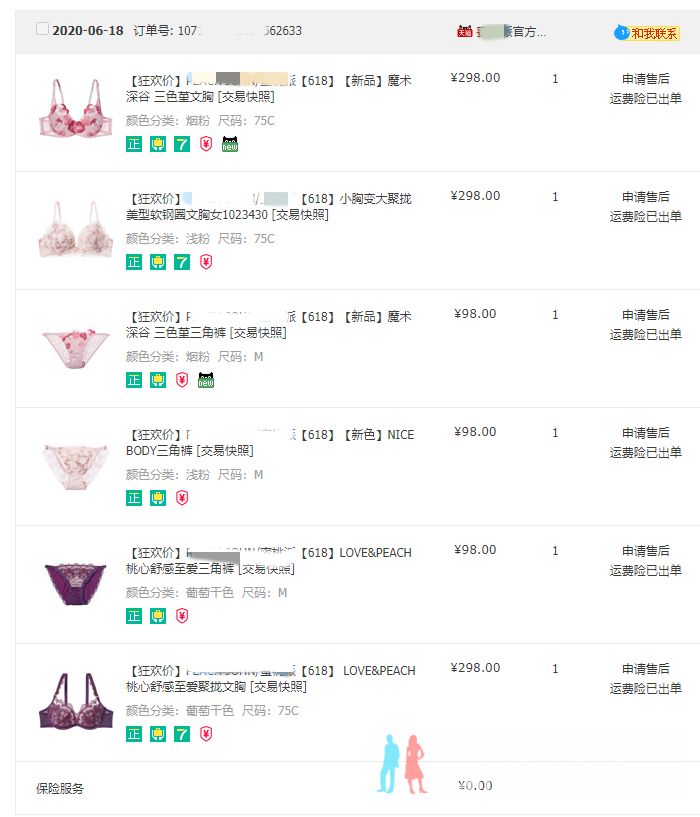Check 运费险已出单 for the 三色堇三角裤 item

pos(645,334)
